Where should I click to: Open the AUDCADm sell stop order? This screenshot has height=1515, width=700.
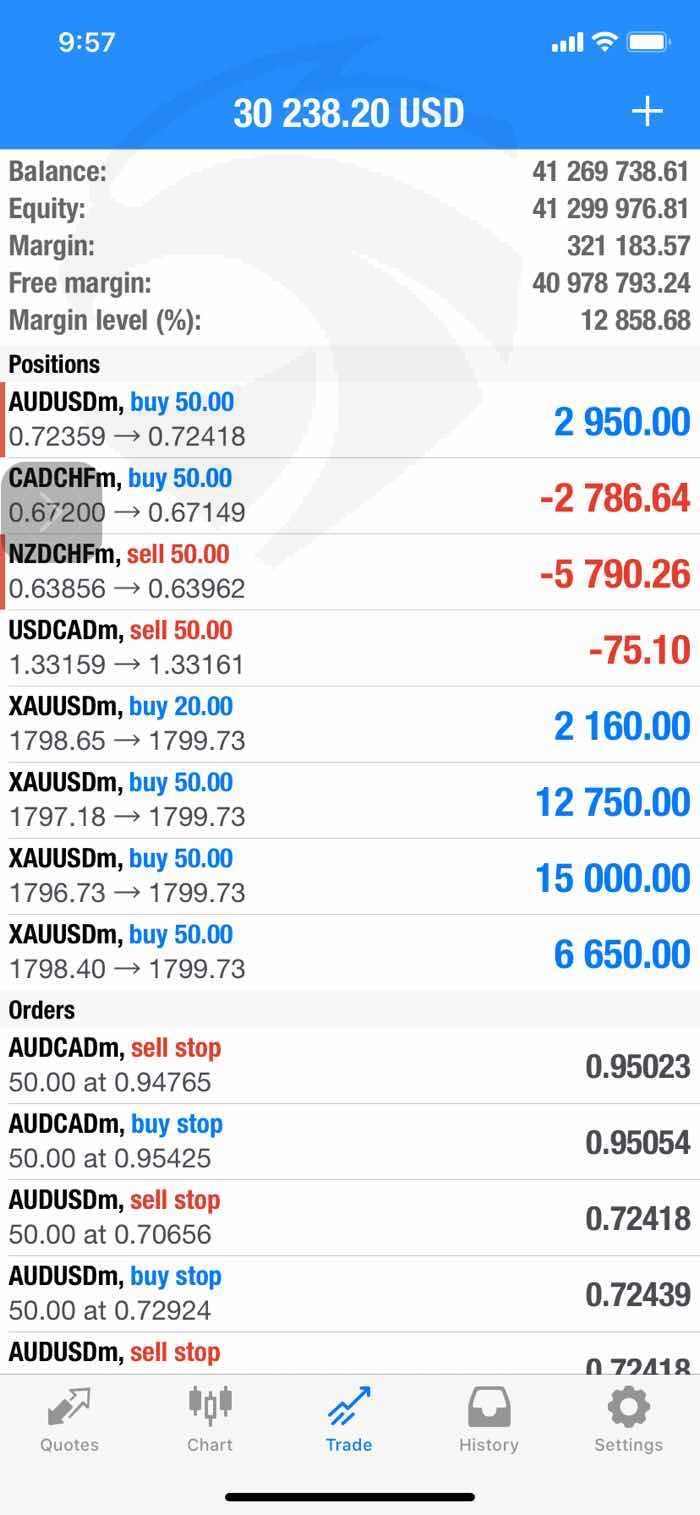pos(350,1066)
